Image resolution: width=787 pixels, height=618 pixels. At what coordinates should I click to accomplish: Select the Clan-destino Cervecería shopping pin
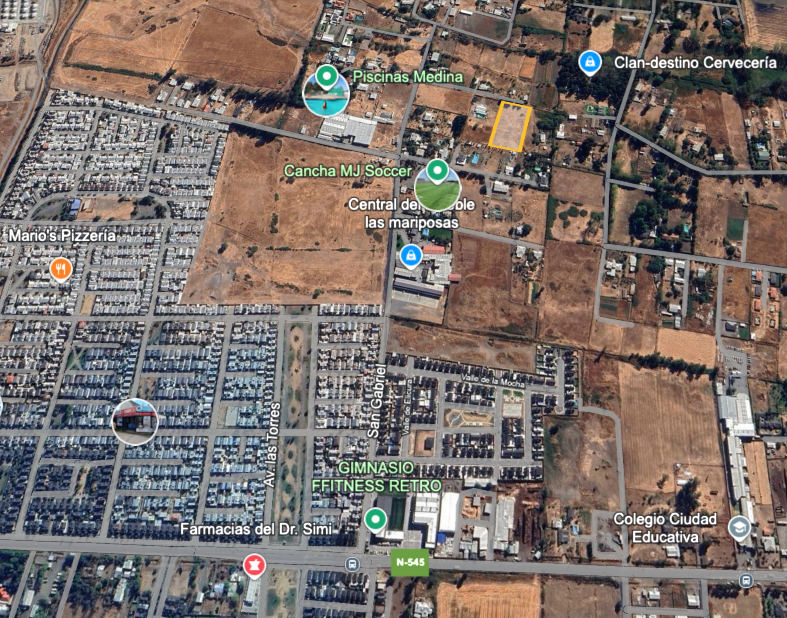[590, 63]
